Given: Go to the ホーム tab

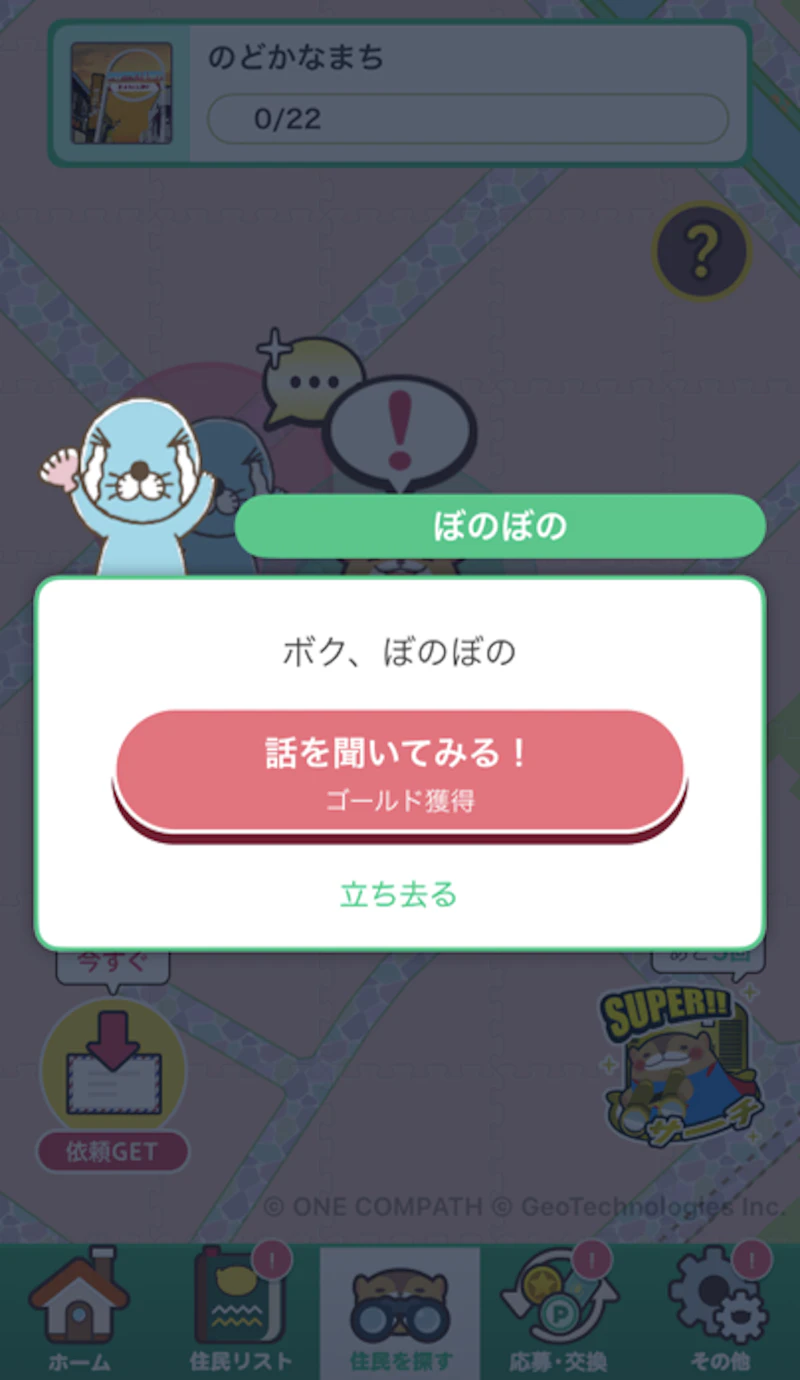Looking at the screenshot, I should click(x=79, y=1312).
